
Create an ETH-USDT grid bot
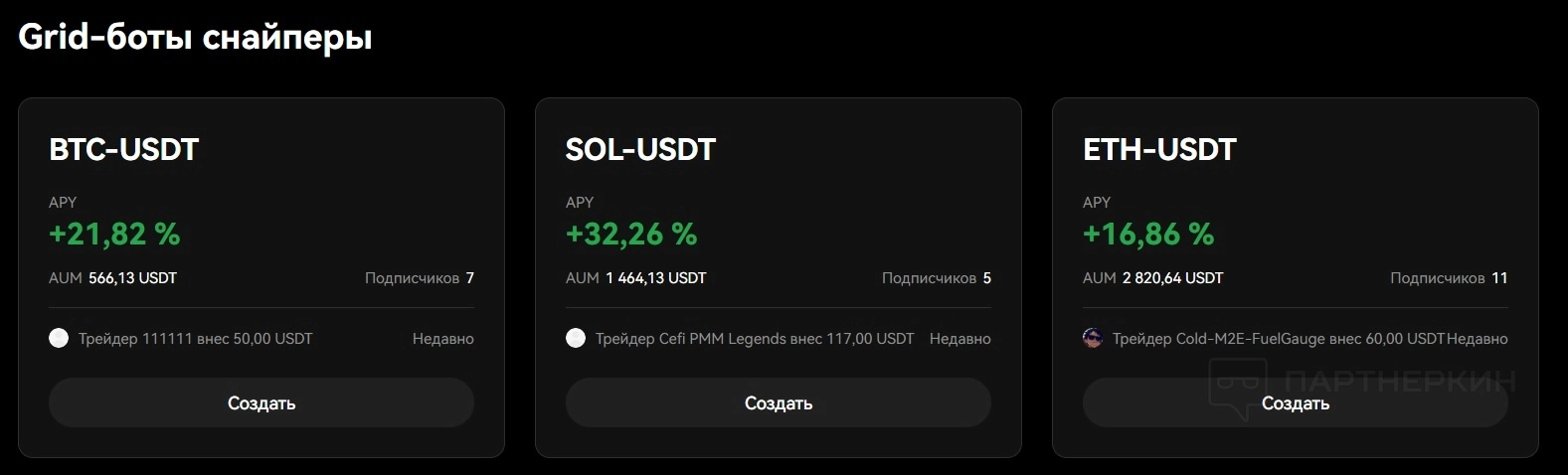pyautogui.click(x=1295, y=402)
